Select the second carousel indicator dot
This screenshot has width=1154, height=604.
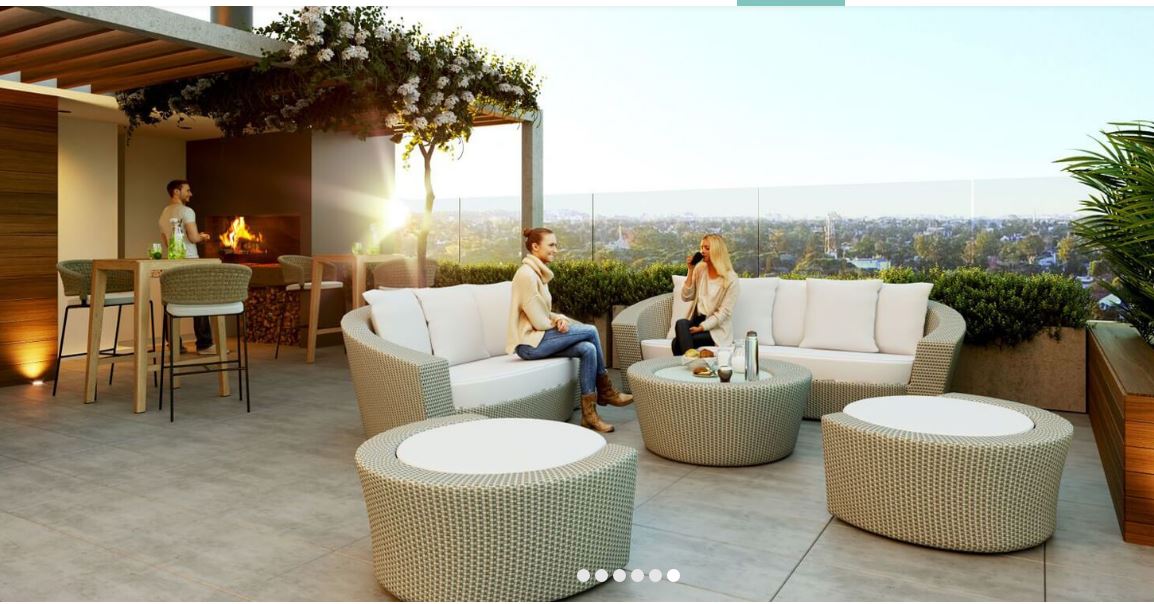coord(601,575)
